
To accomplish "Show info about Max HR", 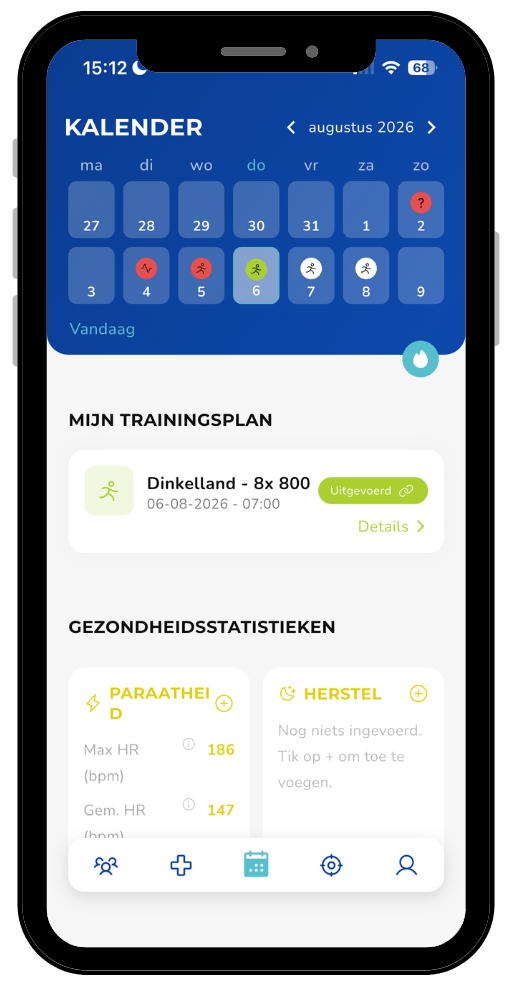I will 189,745.
